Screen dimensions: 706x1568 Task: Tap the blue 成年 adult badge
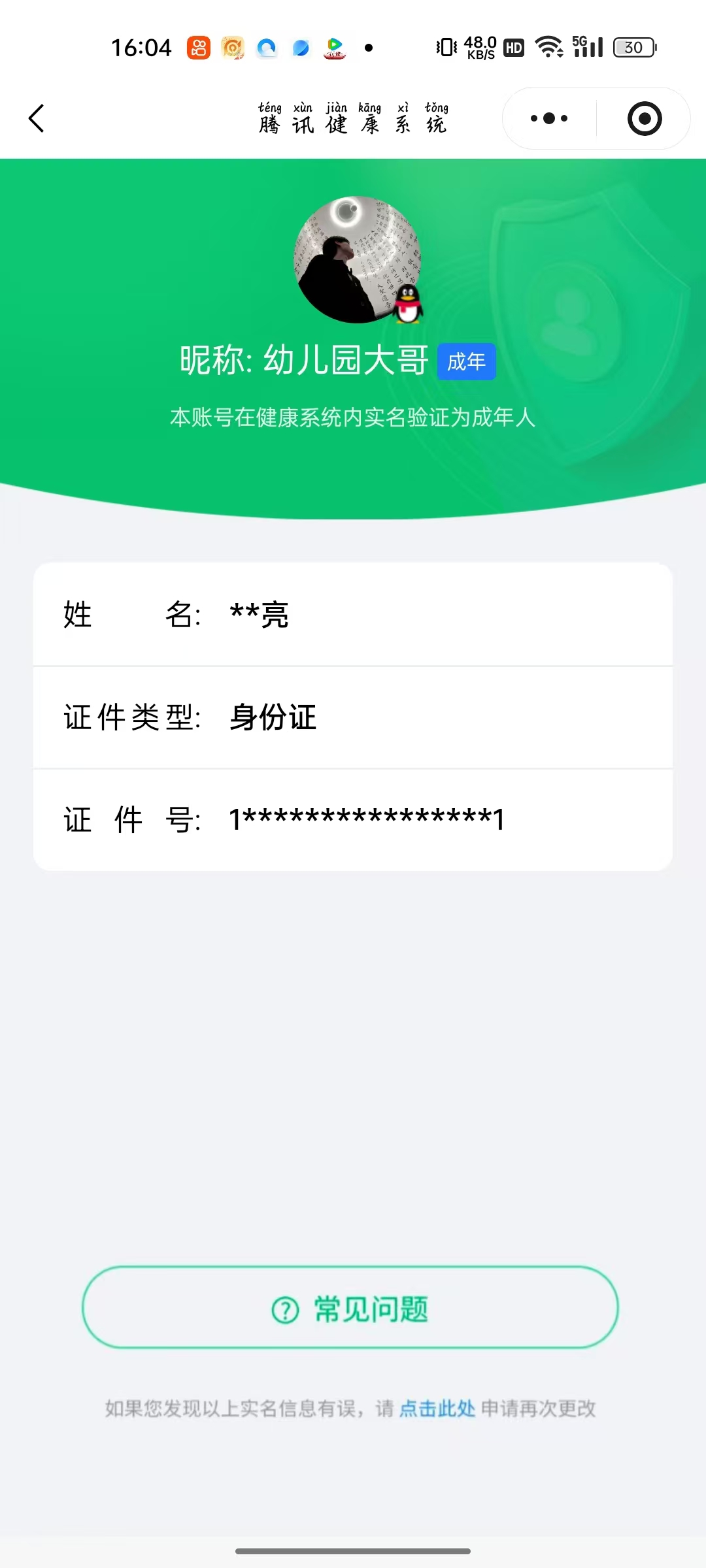[465, 361]
